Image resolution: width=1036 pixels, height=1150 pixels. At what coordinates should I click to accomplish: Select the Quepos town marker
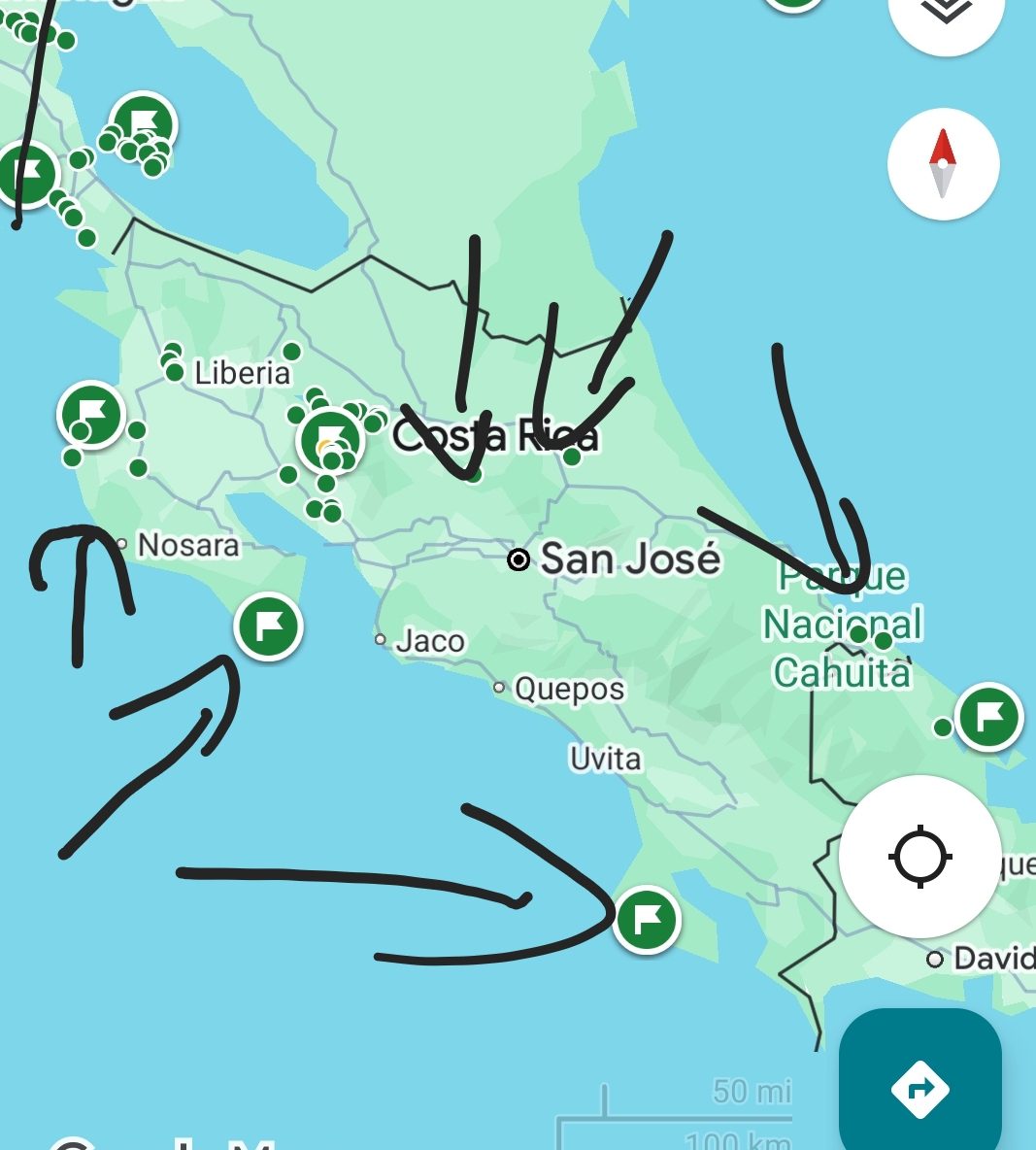[x=499, y=688]
